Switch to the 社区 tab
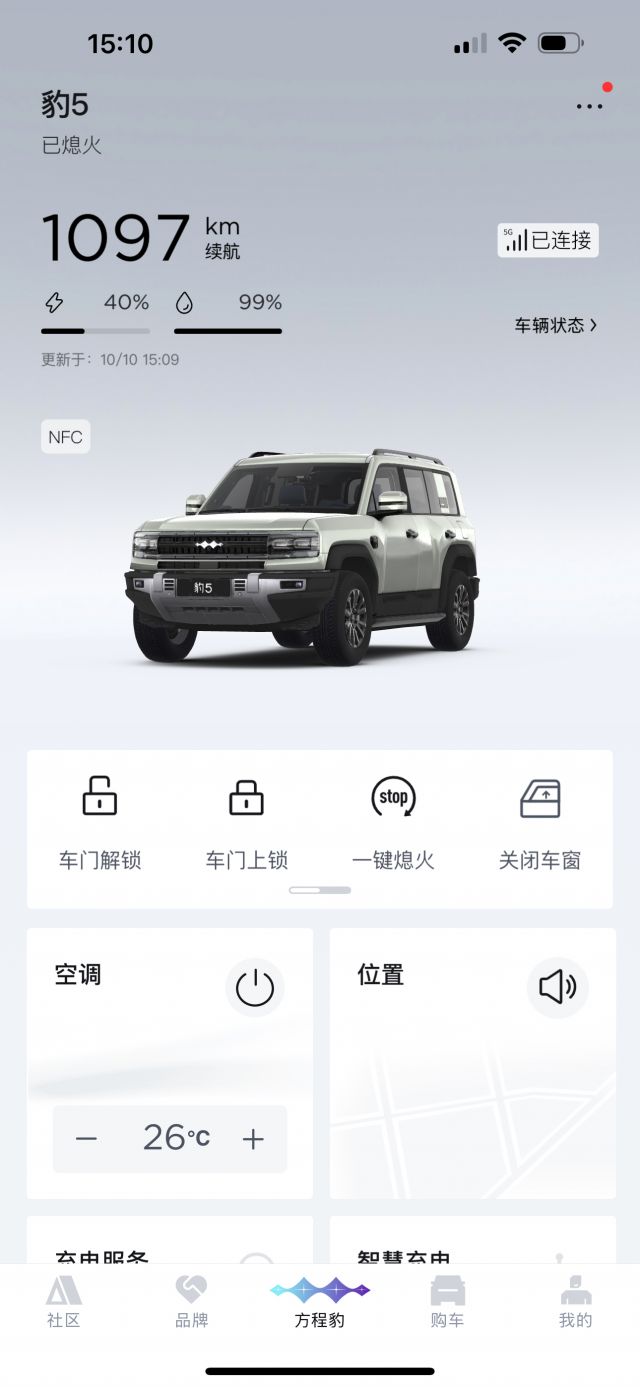The height and width of the screenshot is (1387, 640). (x=64, y=1303)
